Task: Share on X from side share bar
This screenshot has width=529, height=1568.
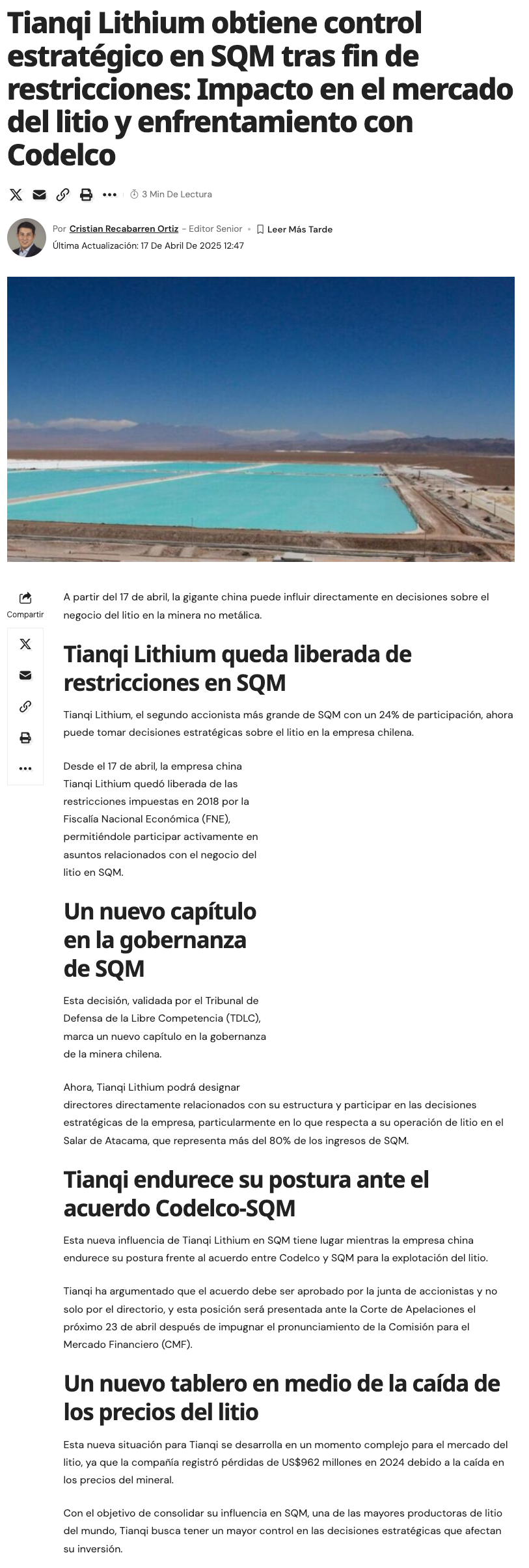Action: 25,644
